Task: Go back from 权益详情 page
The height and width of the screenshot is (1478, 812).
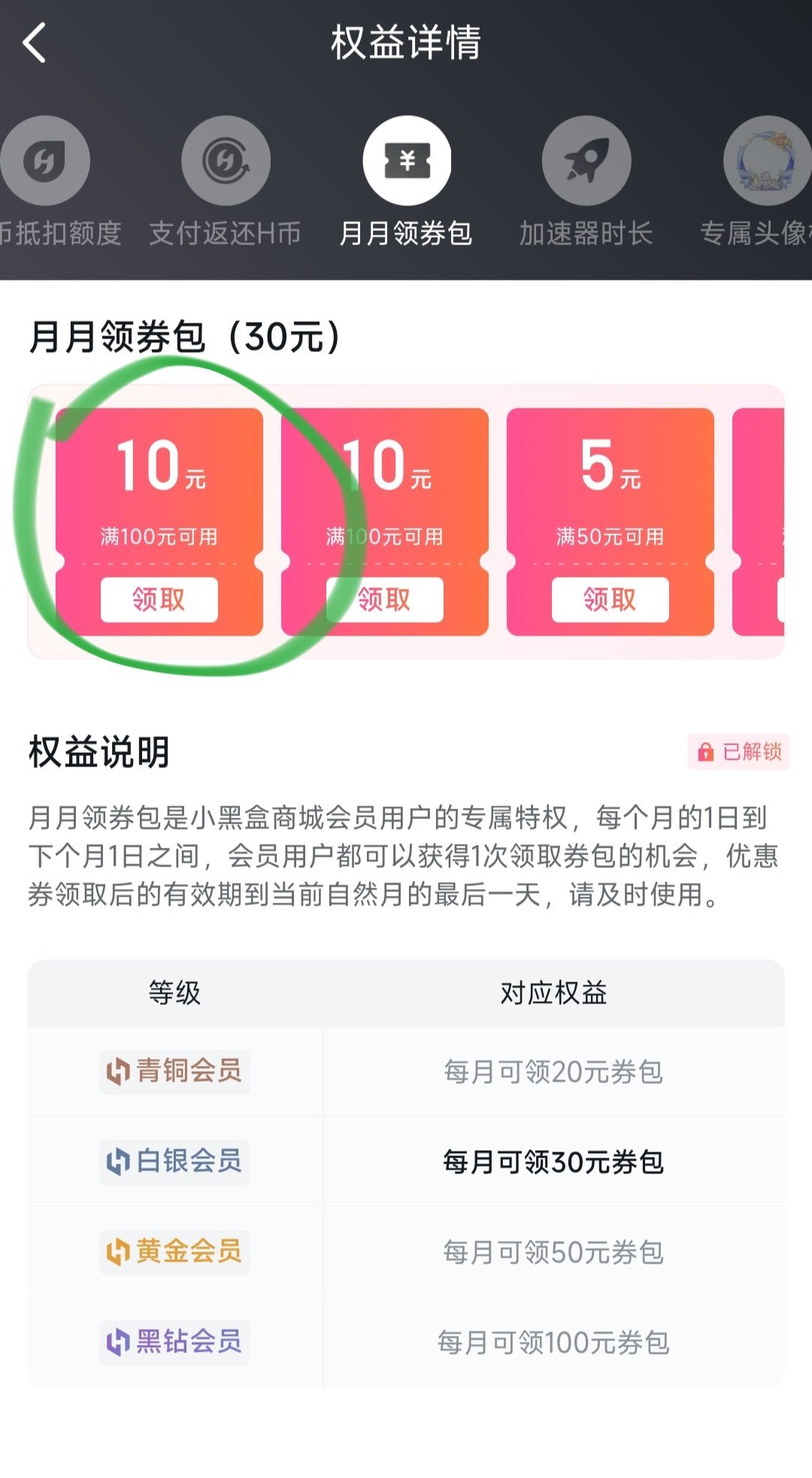Action: click(x=35, y=42)
